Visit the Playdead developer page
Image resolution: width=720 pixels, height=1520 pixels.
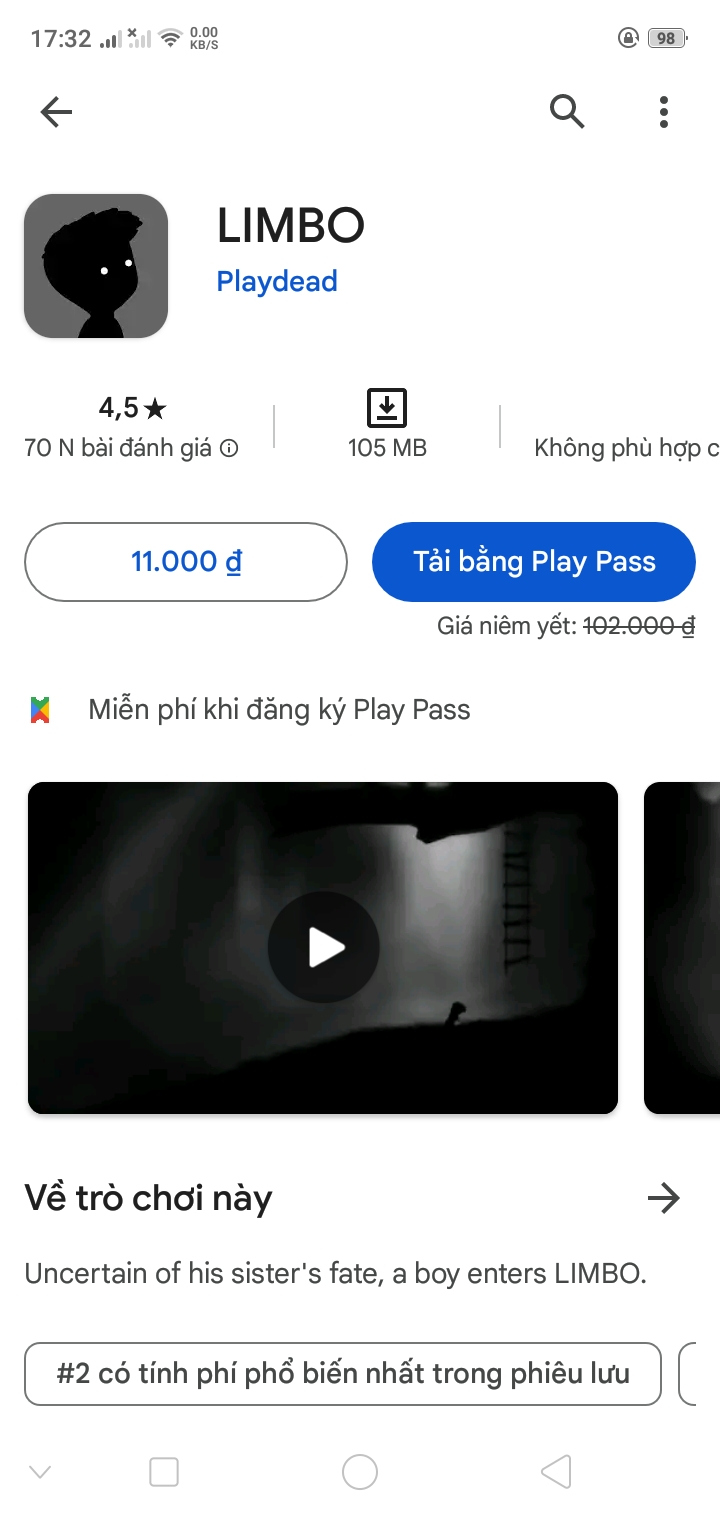coord(277,281)
